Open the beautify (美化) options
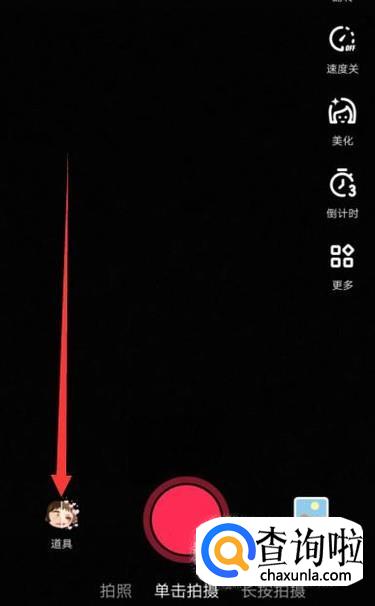 coord(342,122)
